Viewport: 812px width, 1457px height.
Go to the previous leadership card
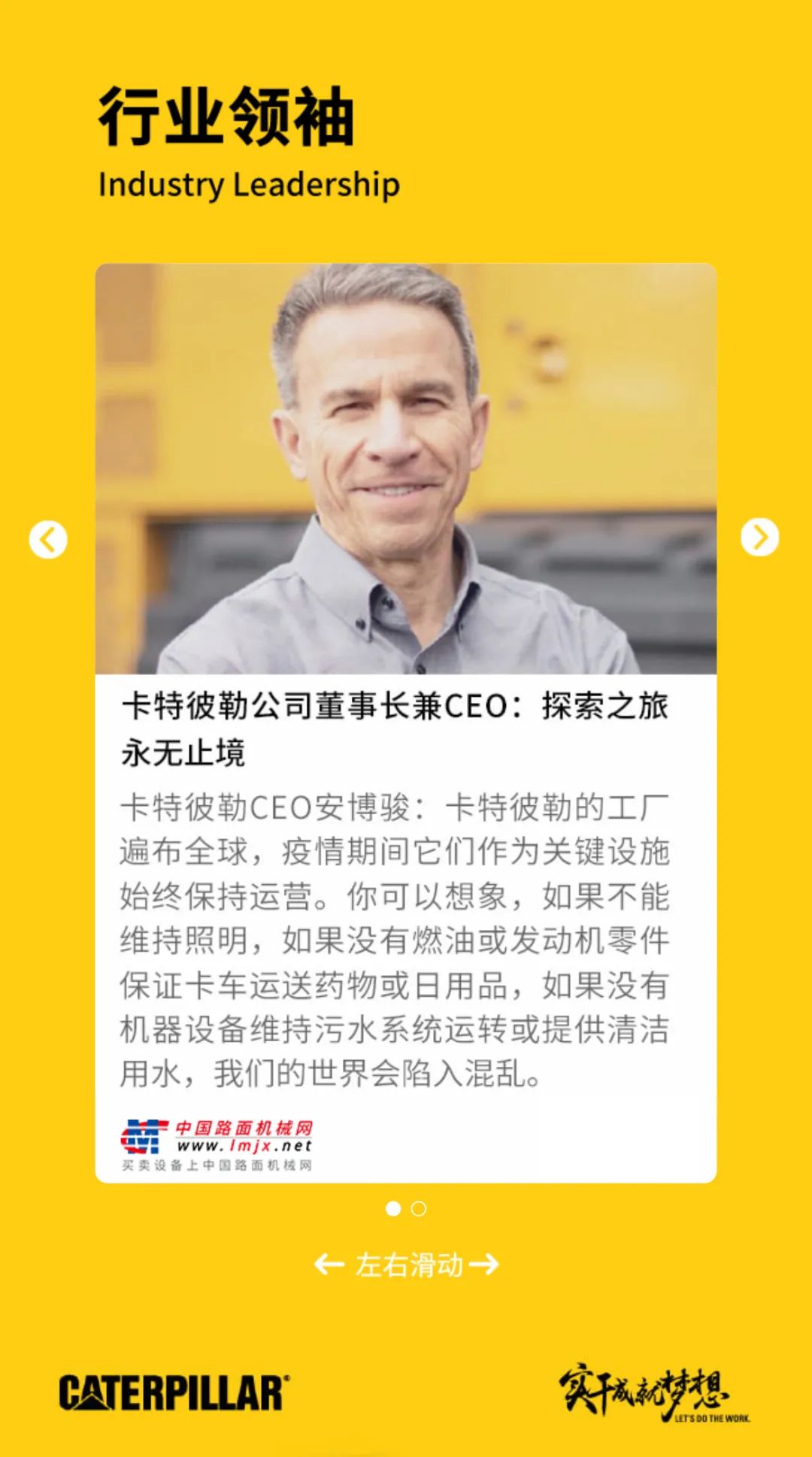click(48, 539)
